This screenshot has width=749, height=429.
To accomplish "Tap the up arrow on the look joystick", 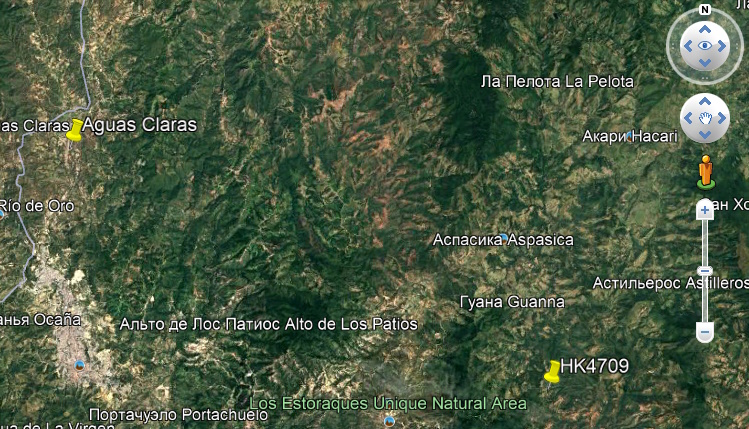I will [x=705, y=29].
